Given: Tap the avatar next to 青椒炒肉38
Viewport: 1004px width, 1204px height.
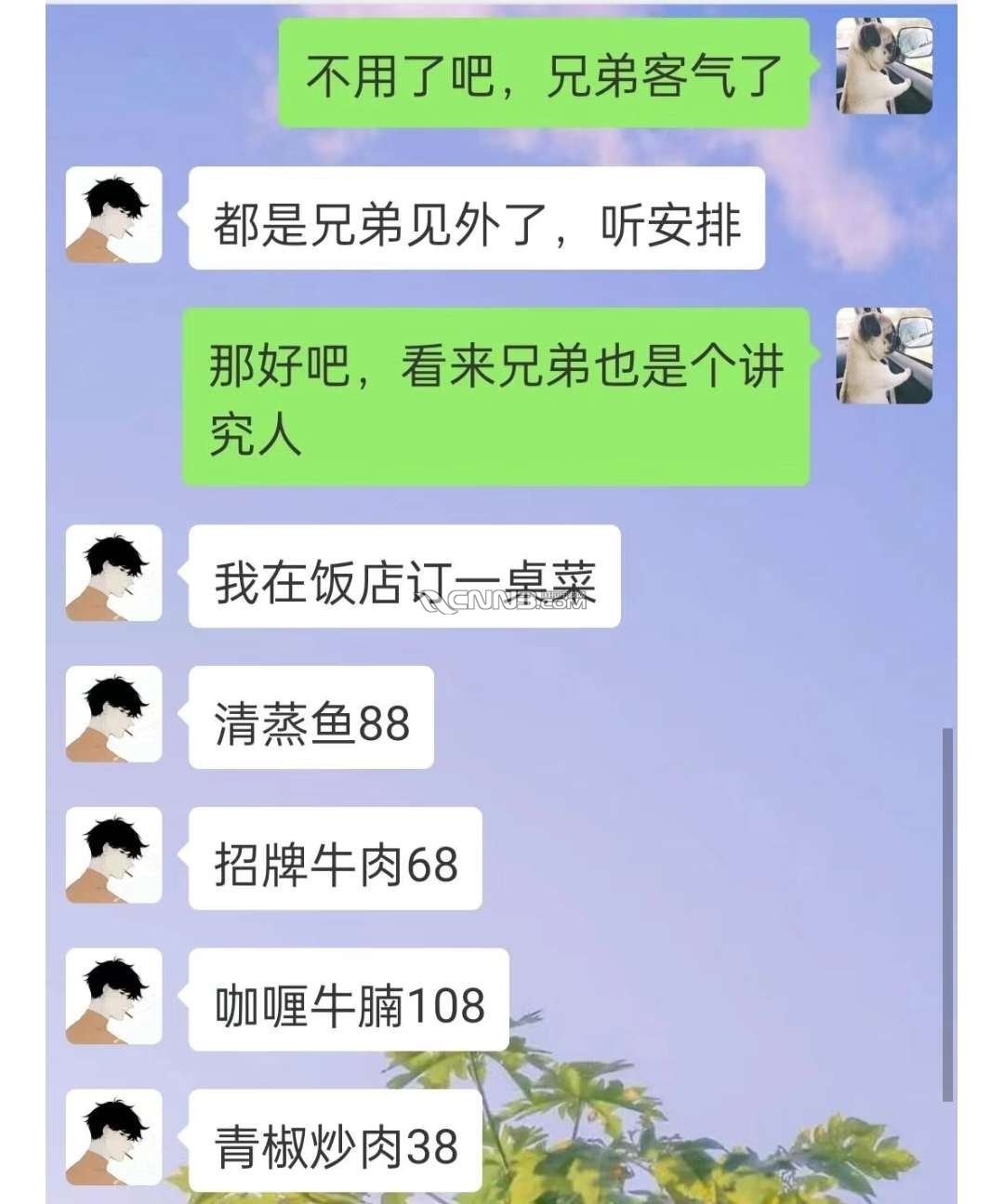Looking at the screenshot, I should (113, 1138).
